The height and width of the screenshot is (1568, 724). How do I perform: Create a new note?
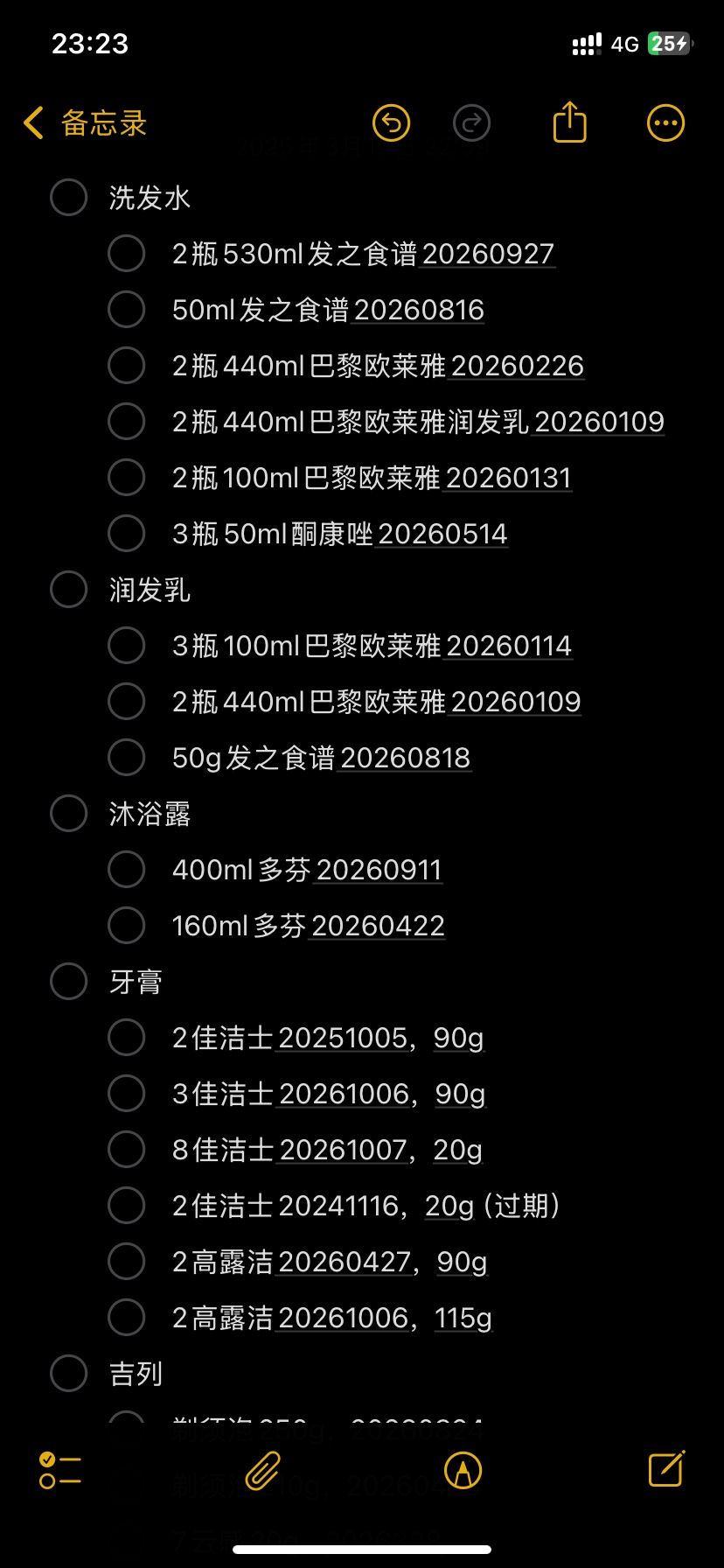coord(666,1469)
